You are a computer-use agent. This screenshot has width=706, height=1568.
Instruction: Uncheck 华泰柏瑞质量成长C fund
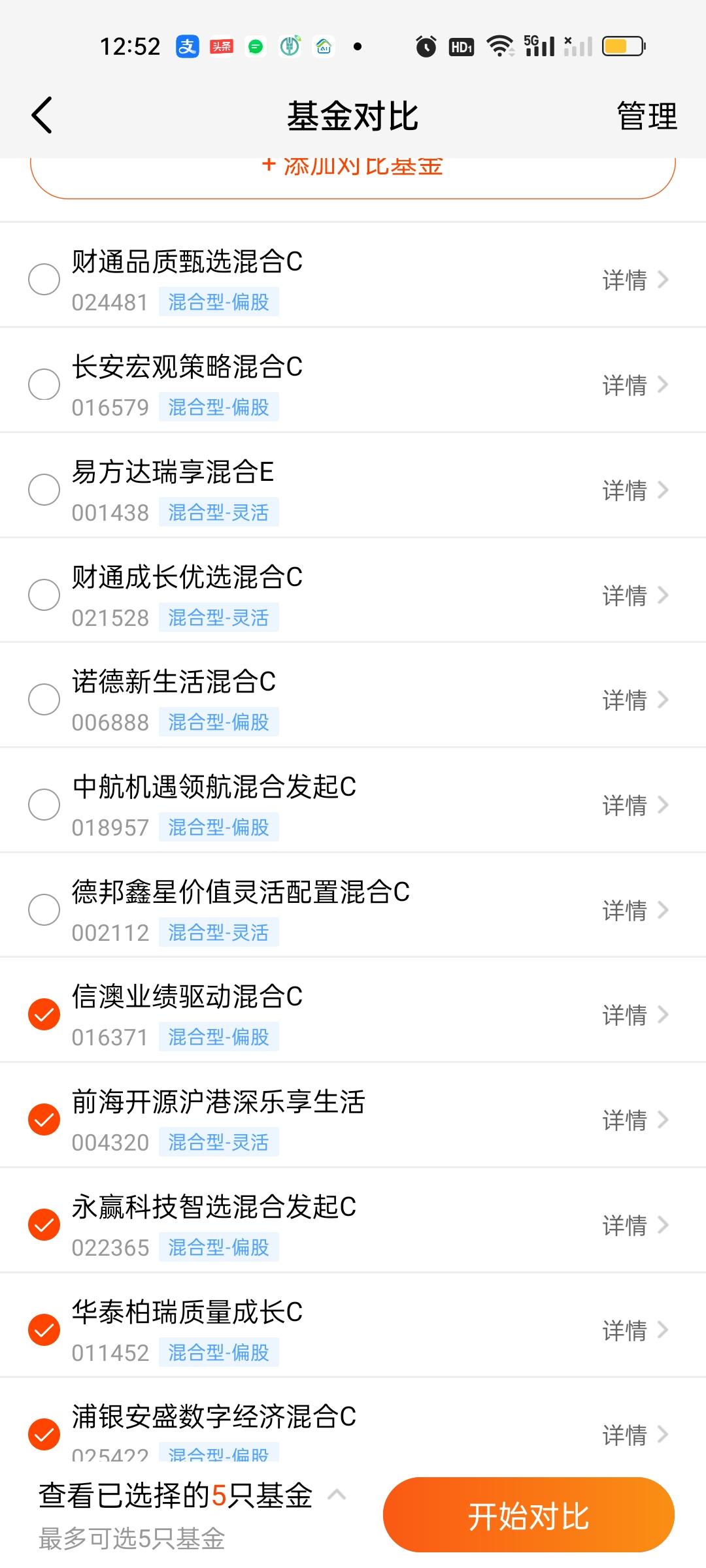coord(44,1331)
